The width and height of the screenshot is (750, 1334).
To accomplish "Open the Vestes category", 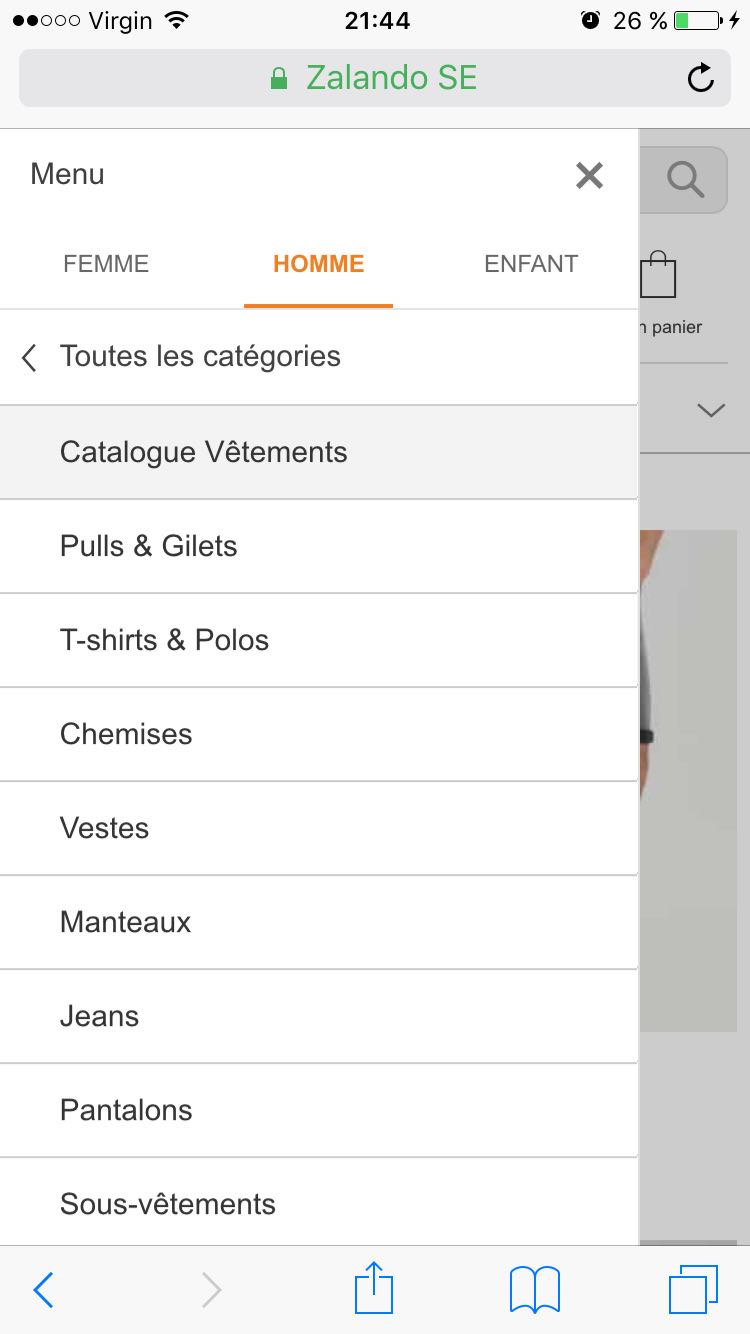I will [x=105, y=828].
